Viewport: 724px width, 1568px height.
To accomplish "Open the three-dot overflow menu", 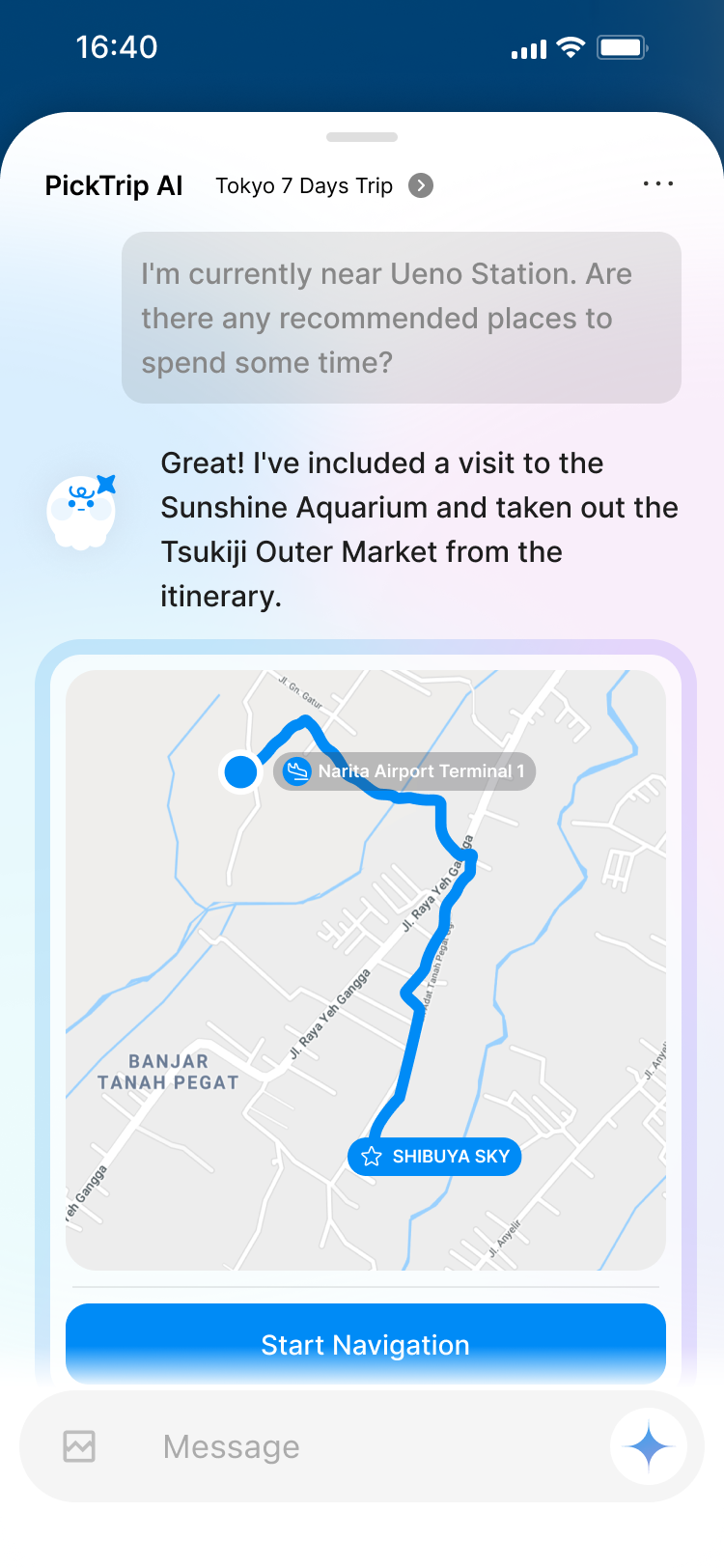I will tap(657, 184).
